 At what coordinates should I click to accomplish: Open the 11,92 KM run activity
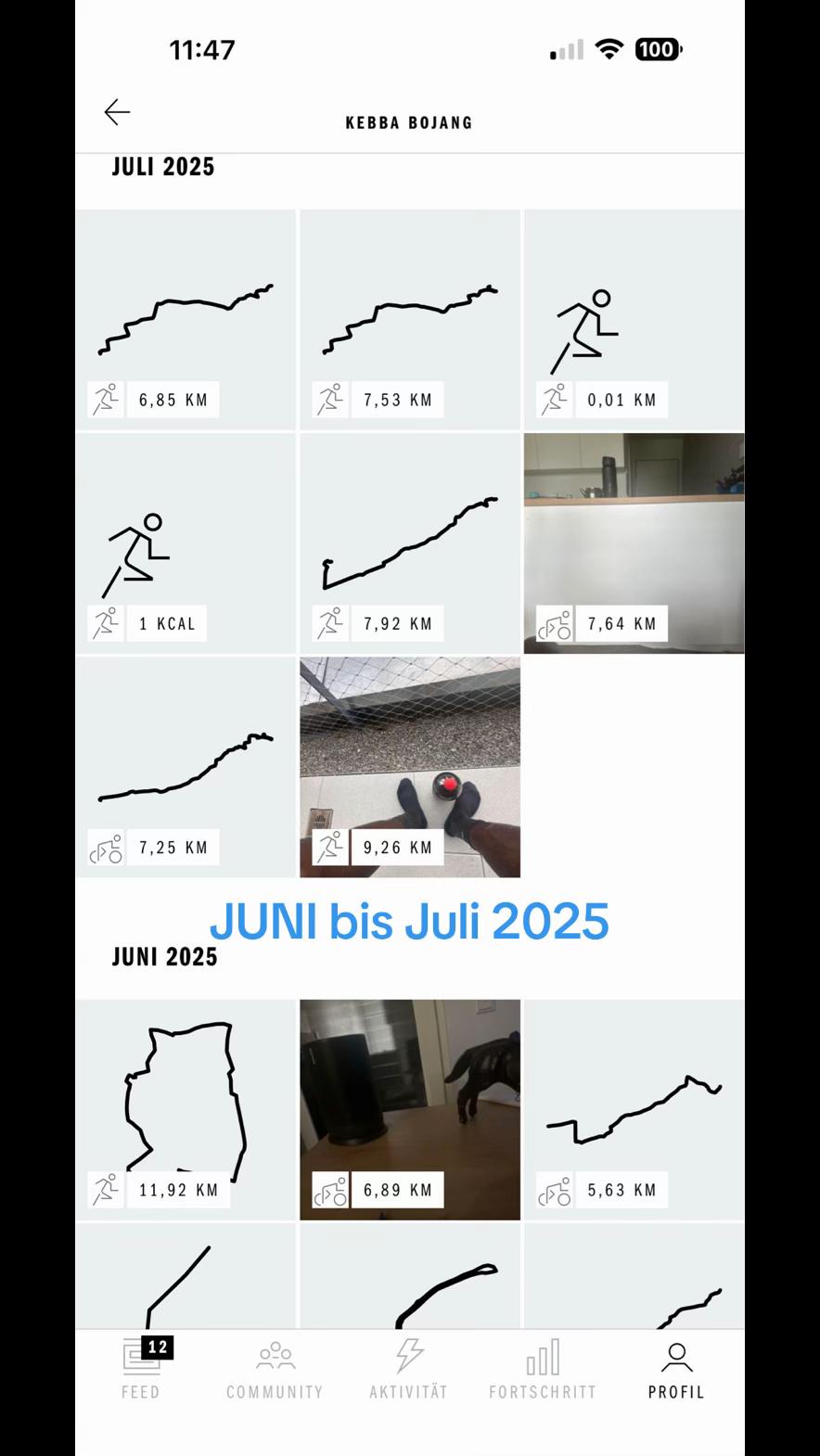186,1110
